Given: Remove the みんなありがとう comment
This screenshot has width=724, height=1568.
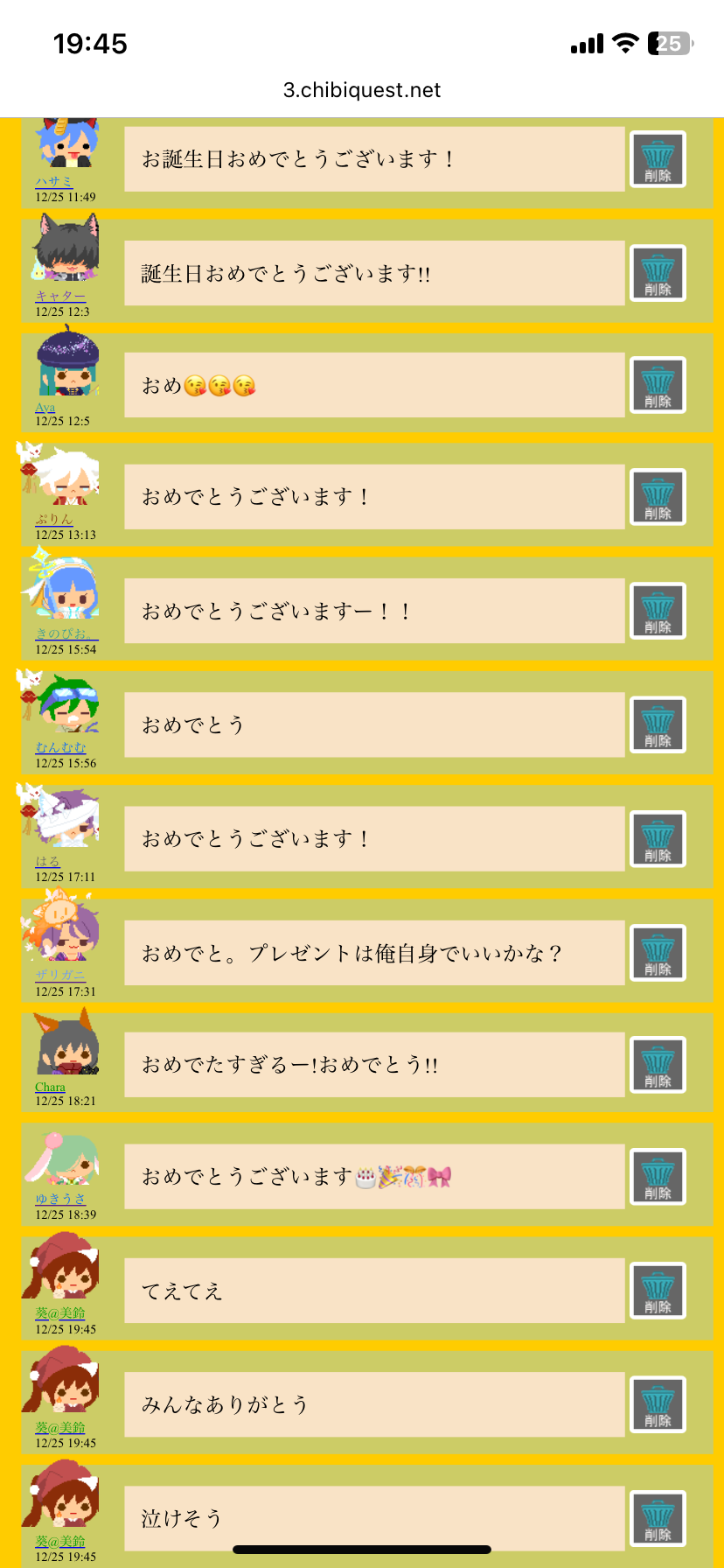Looking at the screenshot, I should click(x=658, y=1405).
